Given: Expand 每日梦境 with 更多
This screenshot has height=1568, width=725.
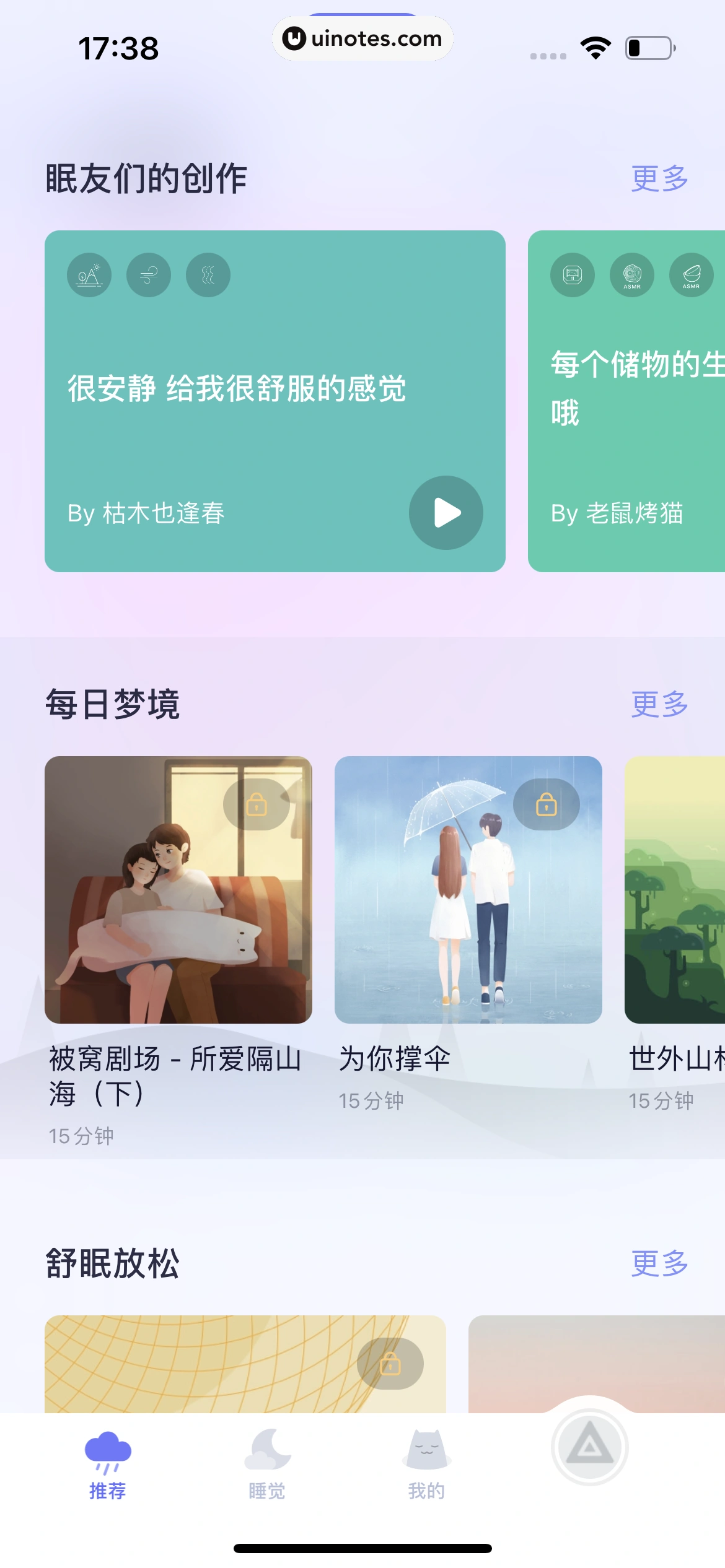Looking at the screenshot, I should pos(659,703).
